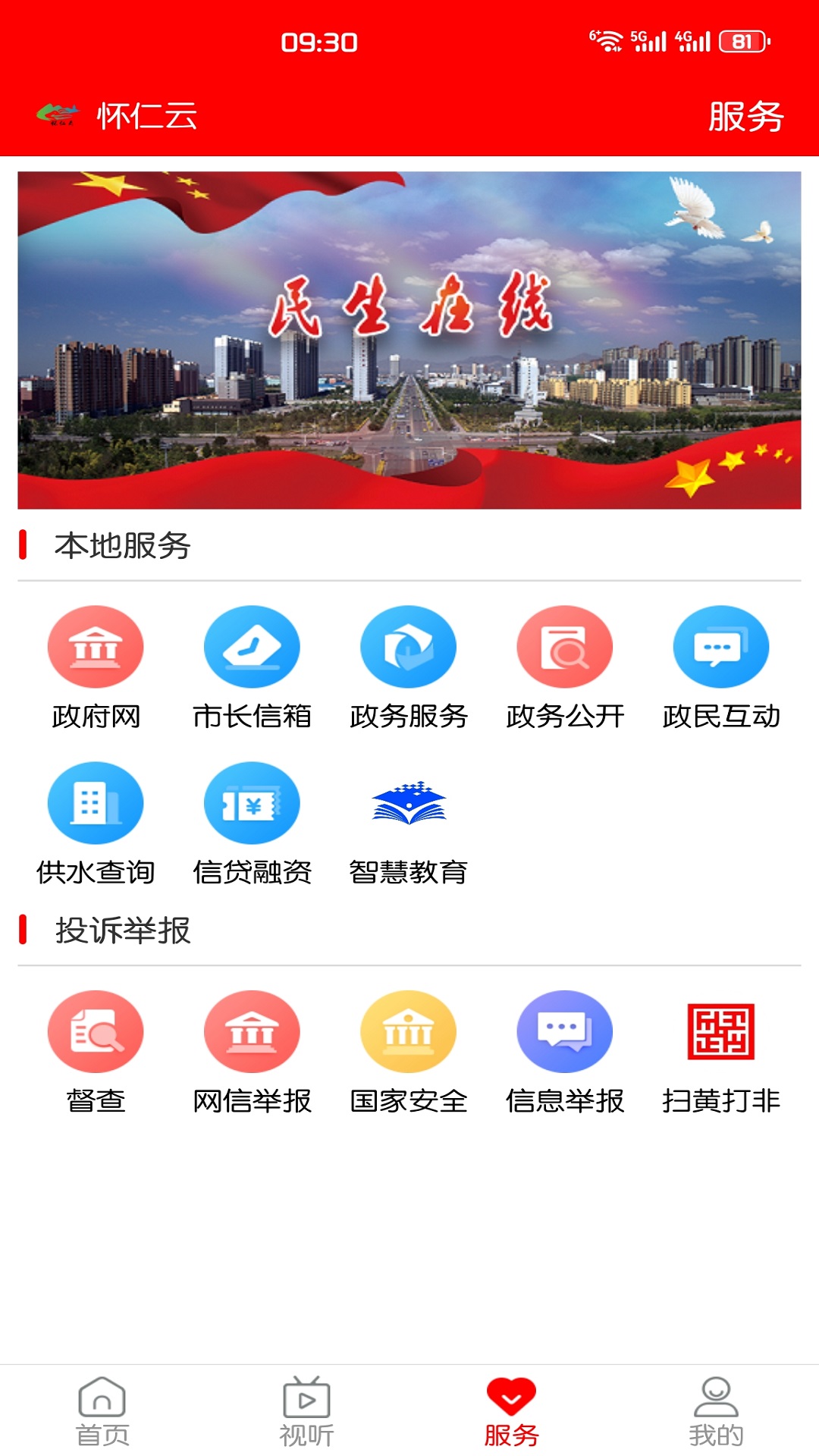Open the 扫黄打非 red seal icon
Screen dimensions: 819x1456
[x=720, y=1031]
